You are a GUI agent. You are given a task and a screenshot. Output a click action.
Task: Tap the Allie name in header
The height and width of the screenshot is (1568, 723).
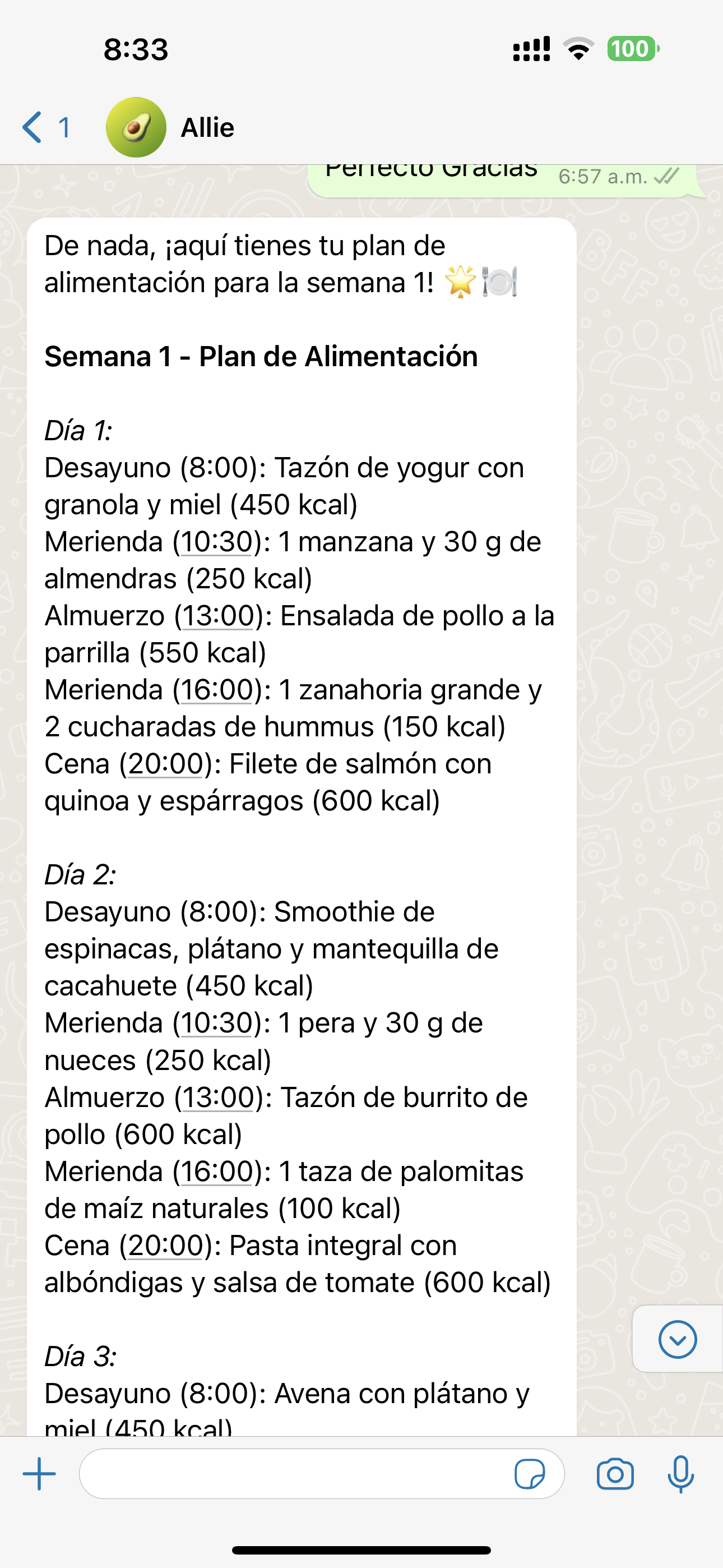pos(207,128)
